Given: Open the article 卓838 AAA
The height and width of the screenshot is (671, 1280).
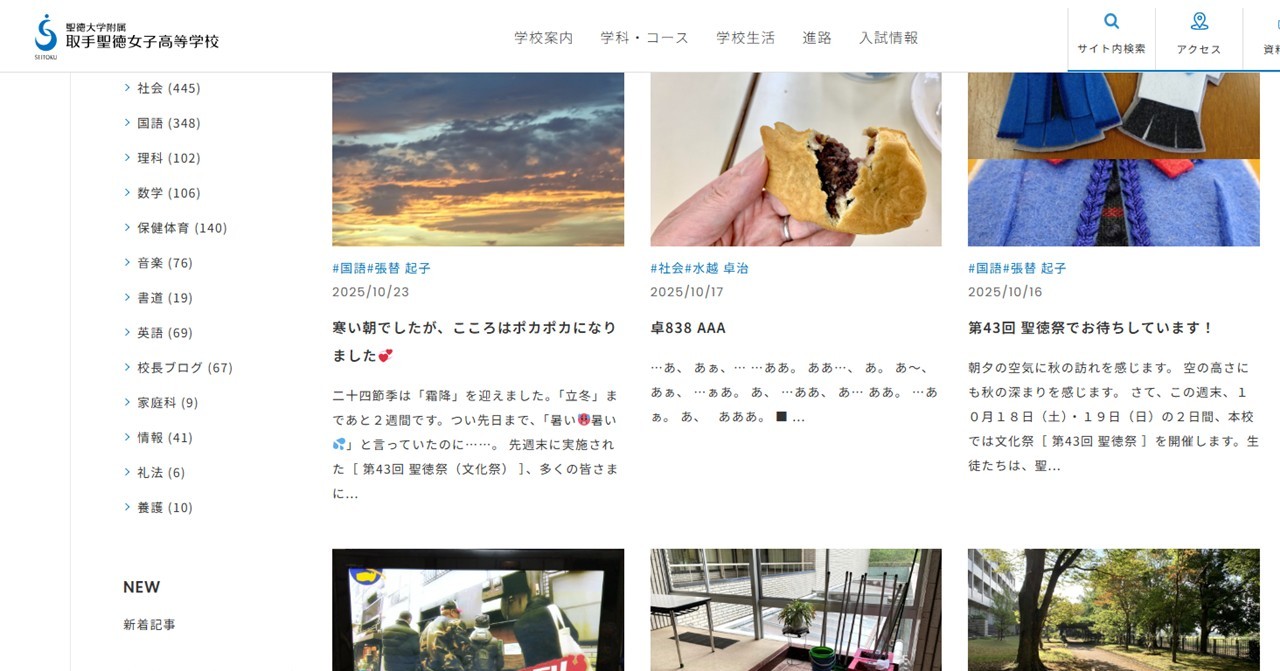Looking at the screenshot, I should [x=688, y=328].
